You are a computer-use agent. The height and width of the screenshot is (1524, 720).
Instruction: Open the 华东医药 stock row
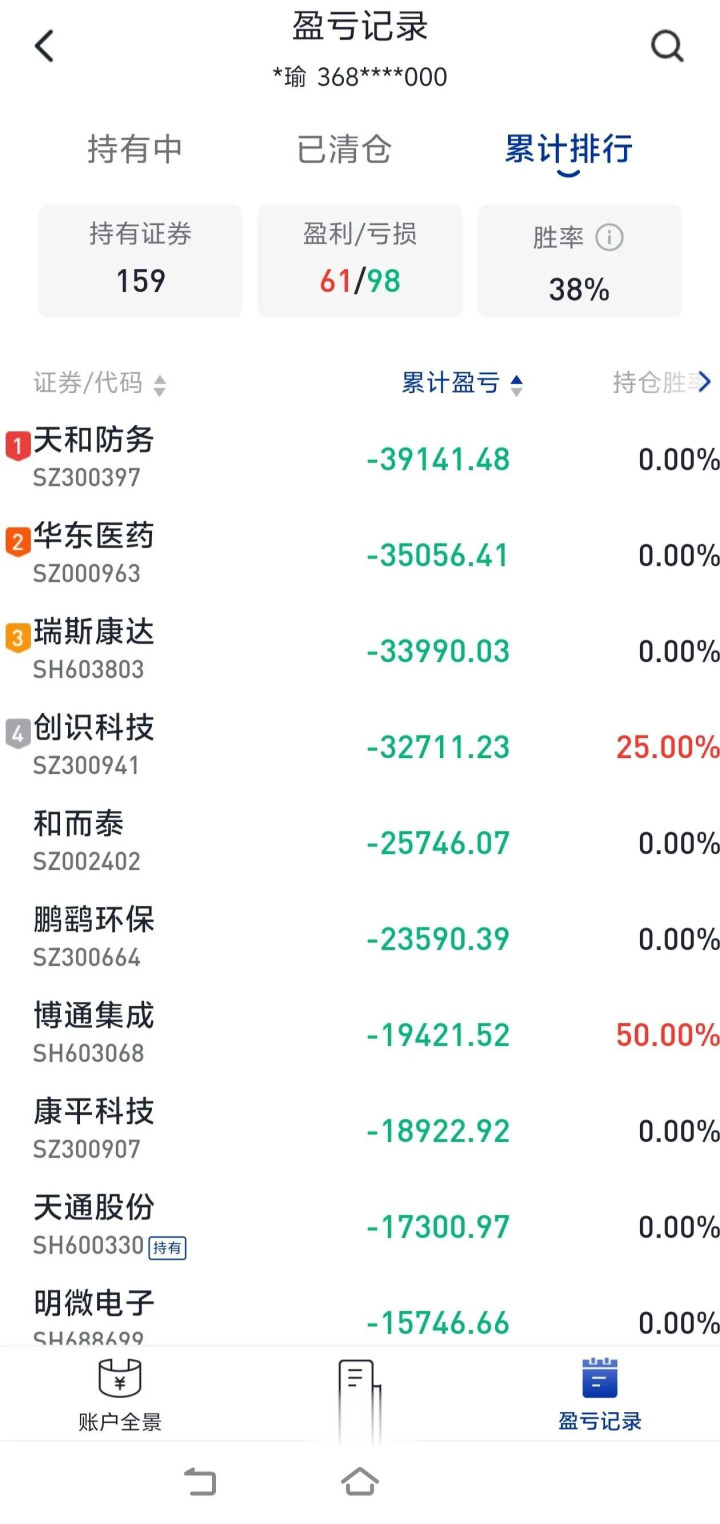360,554
